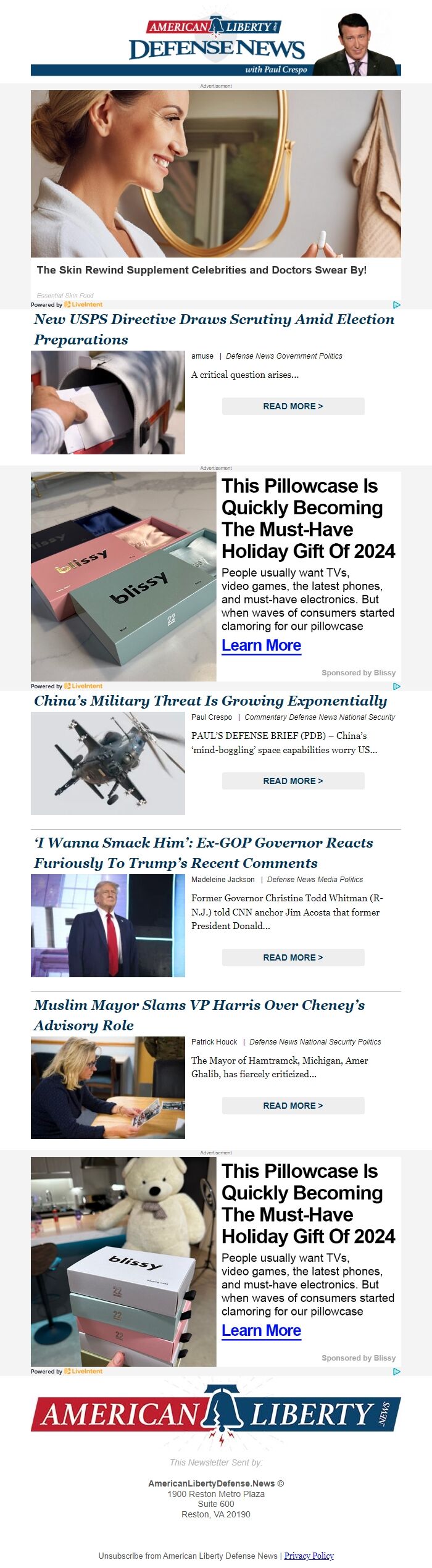Viewport: 432px width, 1568px height.
Task: Open China's Military Threat headline
Action: (x=210, y=701)
